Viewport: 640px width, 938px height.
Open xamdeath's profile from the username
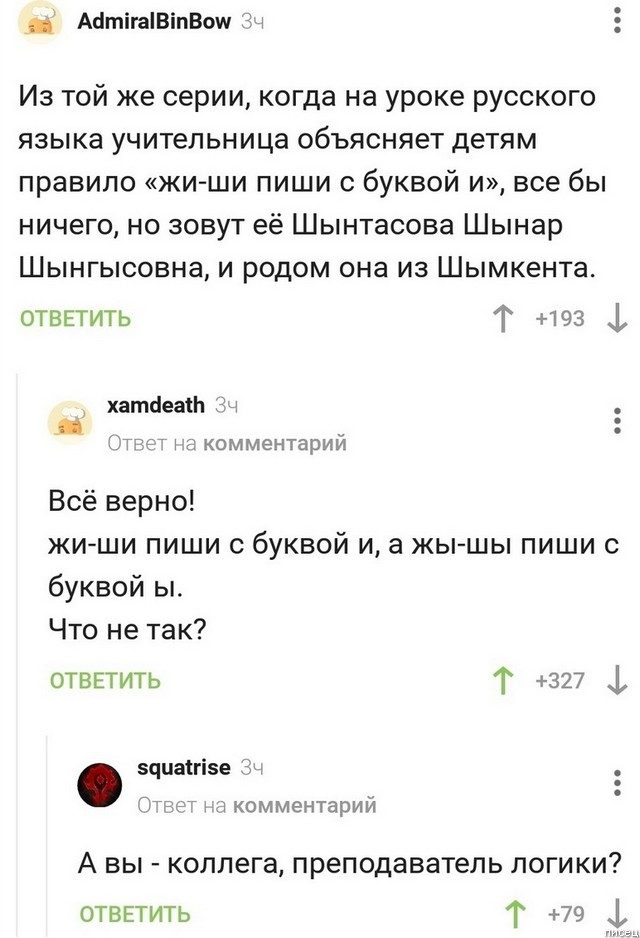click(156, 405)
